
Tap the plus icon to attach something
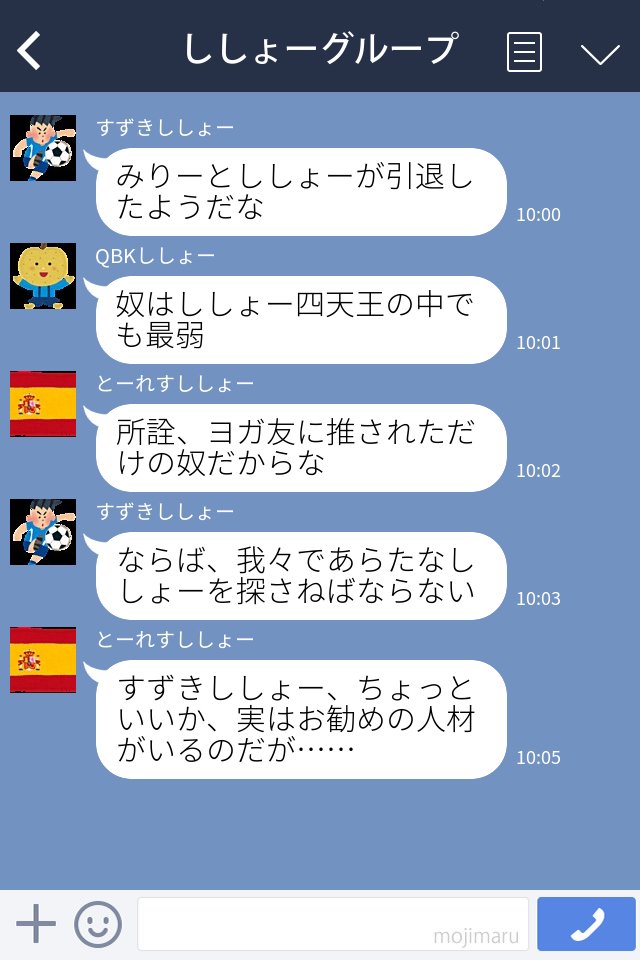(x=36, y=924)
